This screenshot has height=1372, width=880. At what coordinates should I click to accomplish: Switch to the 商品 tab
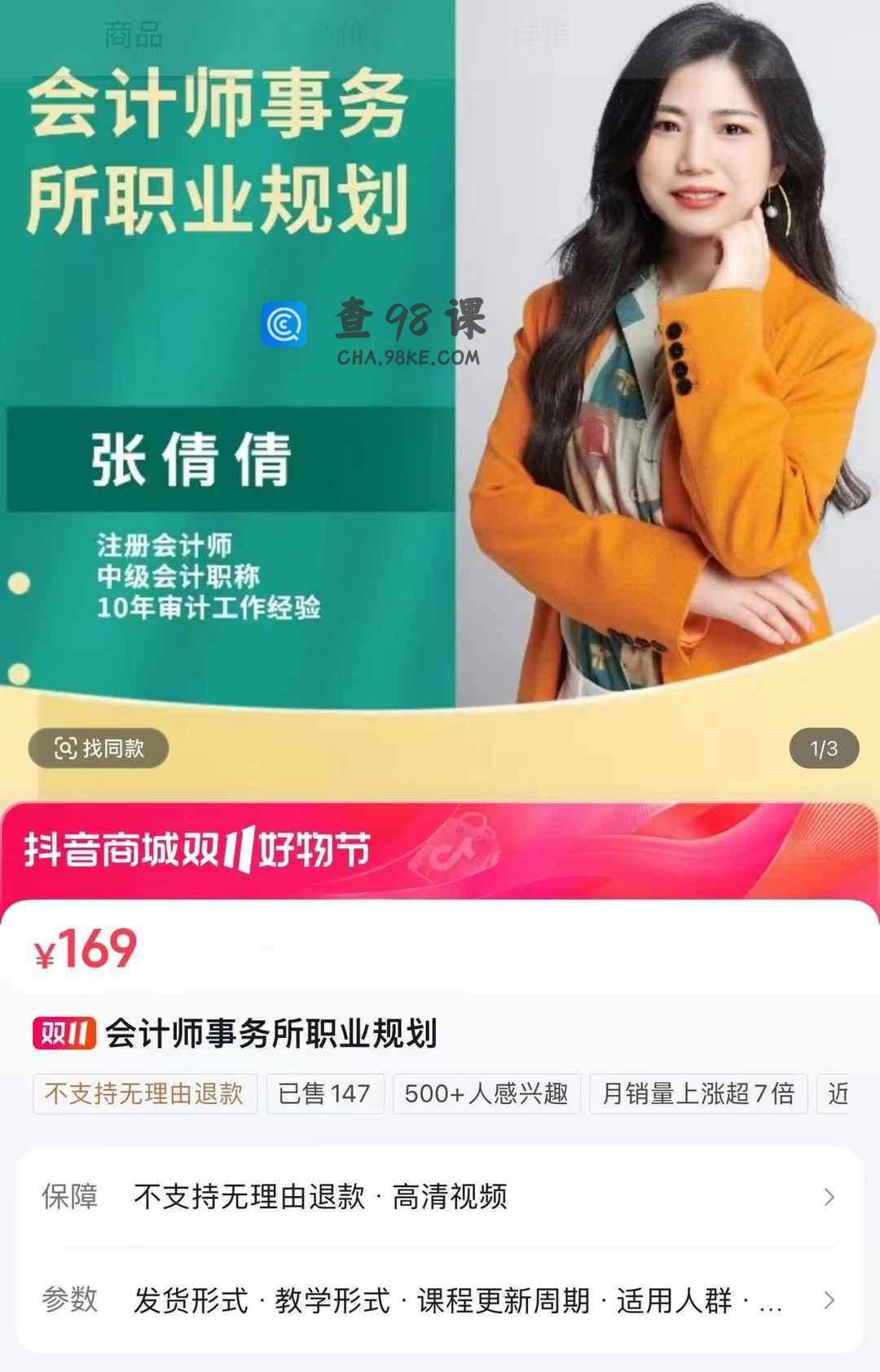coord(133,35)
